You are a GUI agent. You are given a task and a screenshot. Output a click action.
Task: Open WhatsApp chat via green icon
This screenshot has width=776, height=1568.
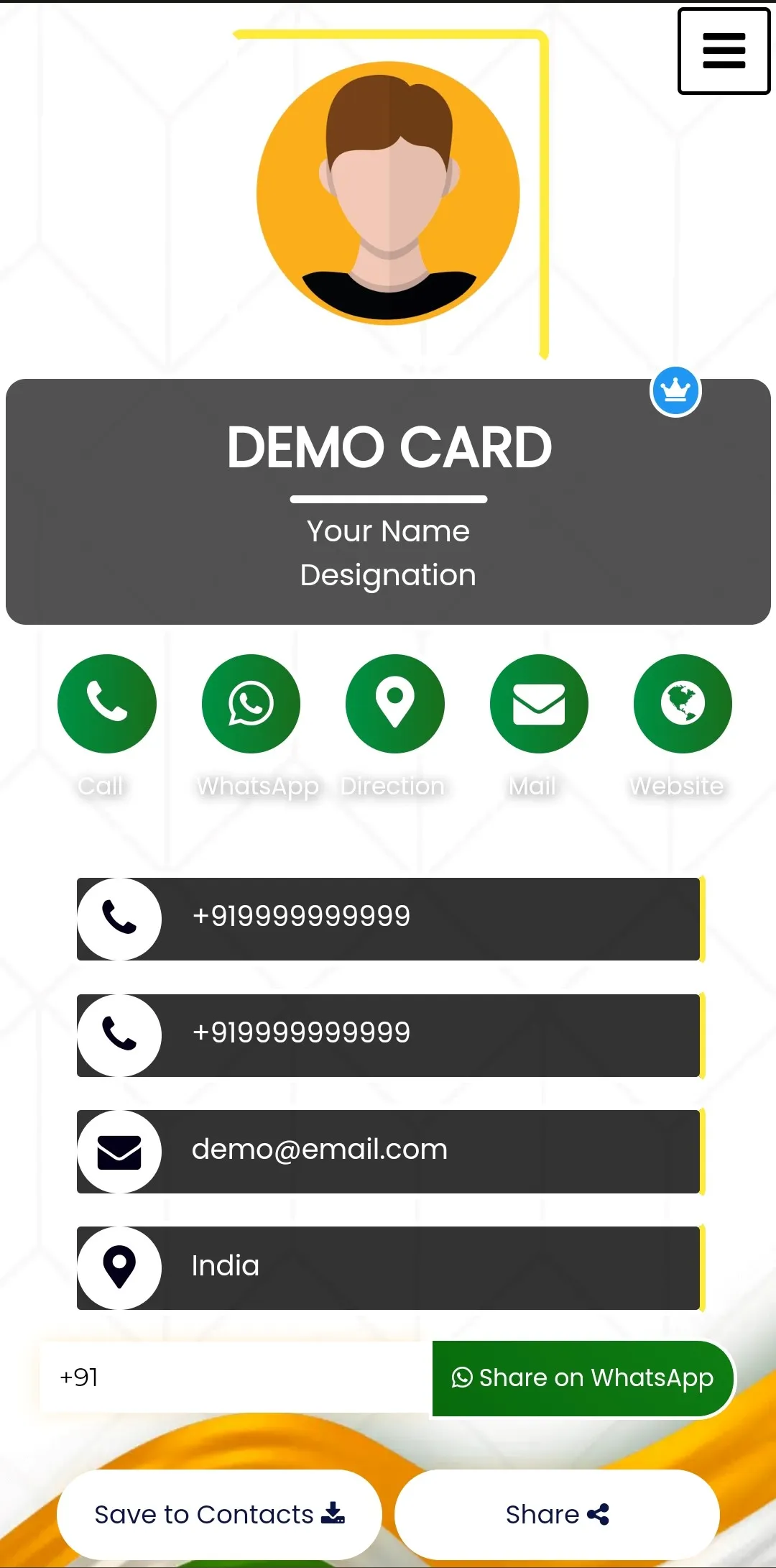click(251, 703)
